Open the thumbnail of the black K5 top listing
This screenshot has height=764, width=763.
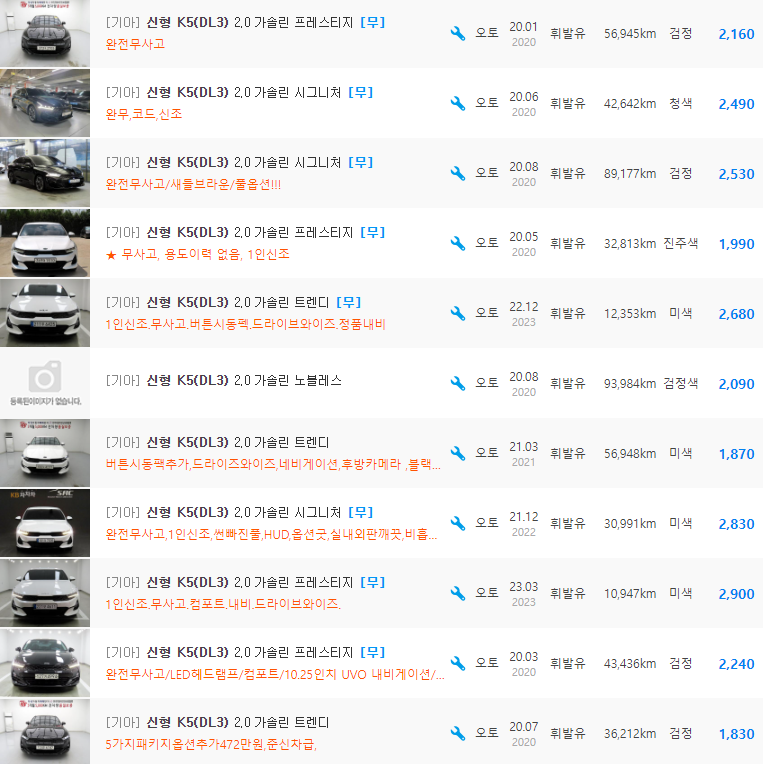click(x=44, y=33)
